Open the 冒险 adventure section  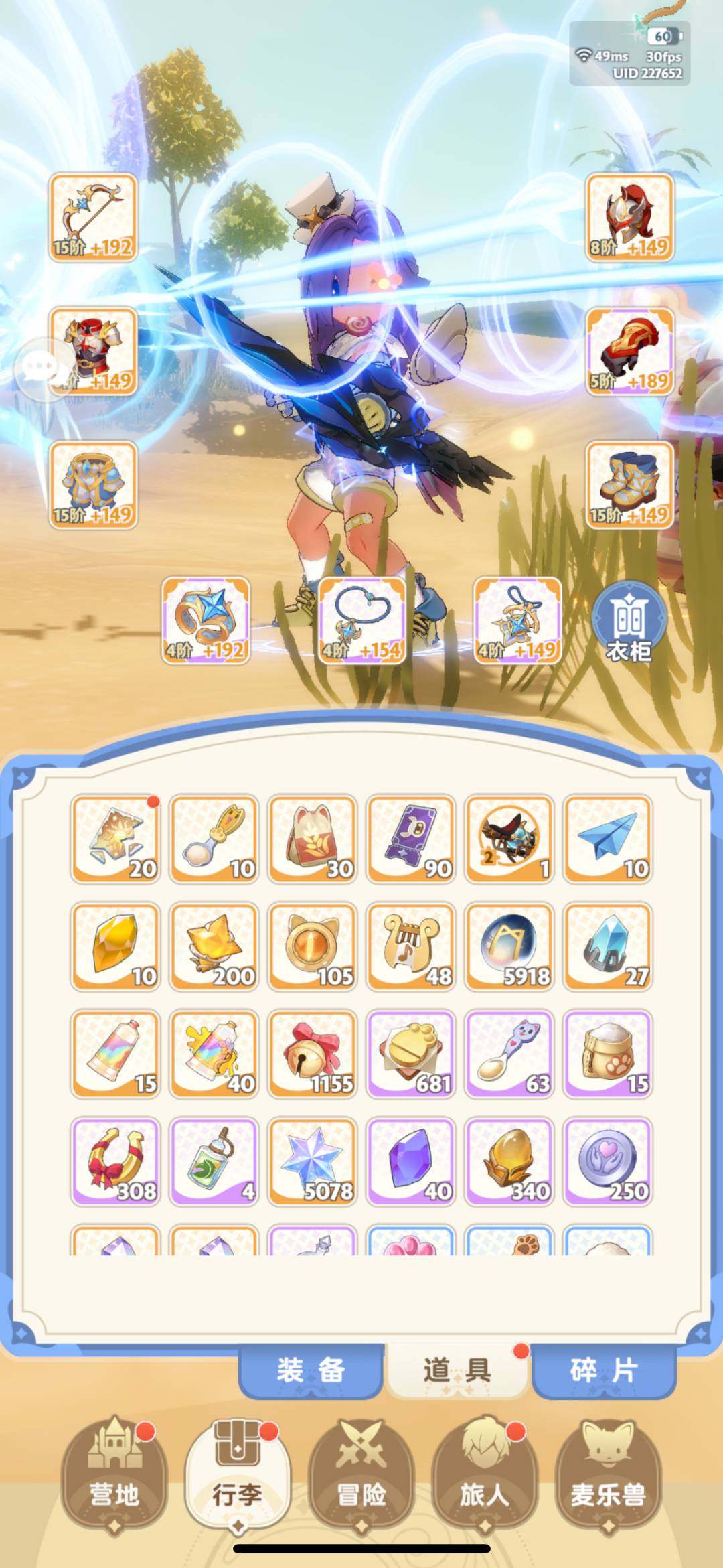click(361, 1474)
